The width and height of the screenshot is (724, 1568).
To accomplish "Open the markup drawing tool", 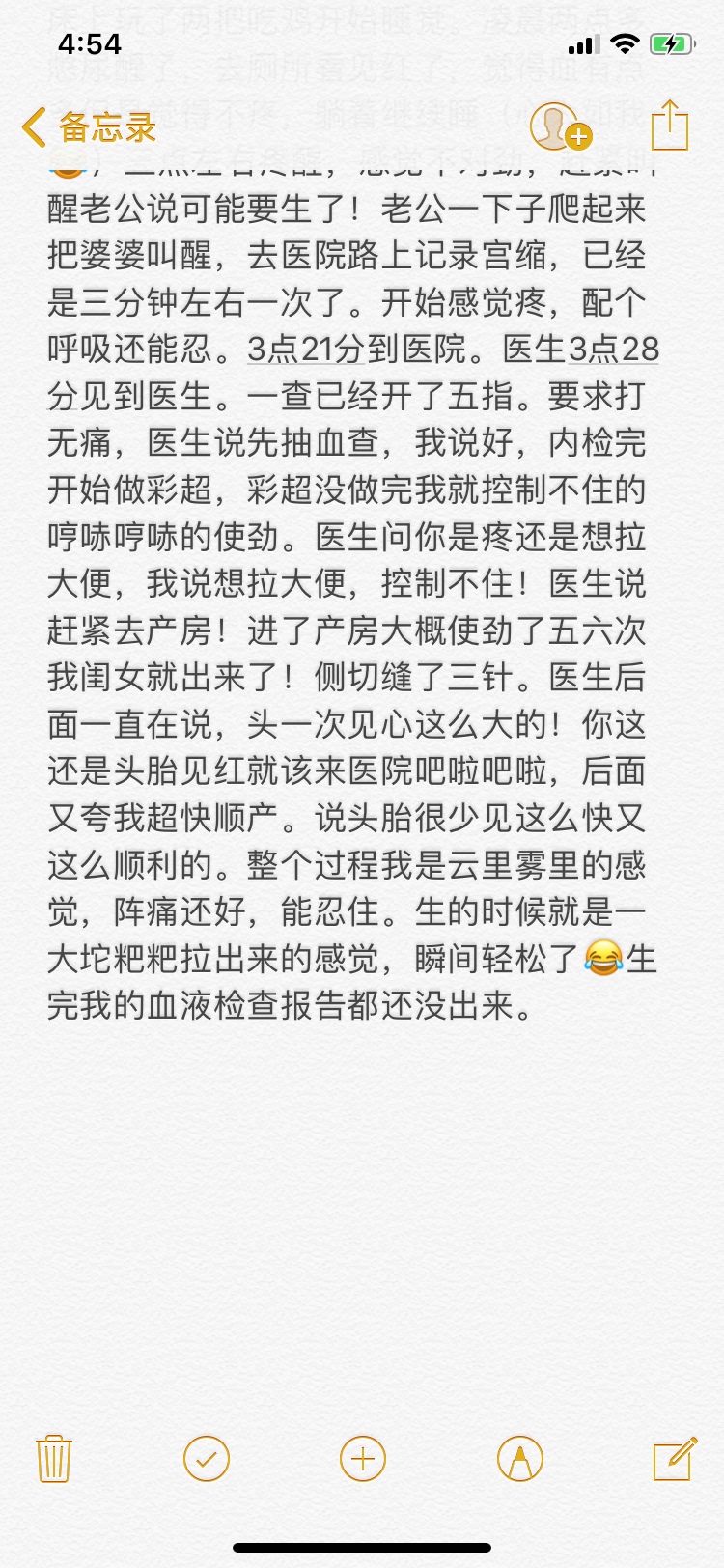I will [519, 1458].
